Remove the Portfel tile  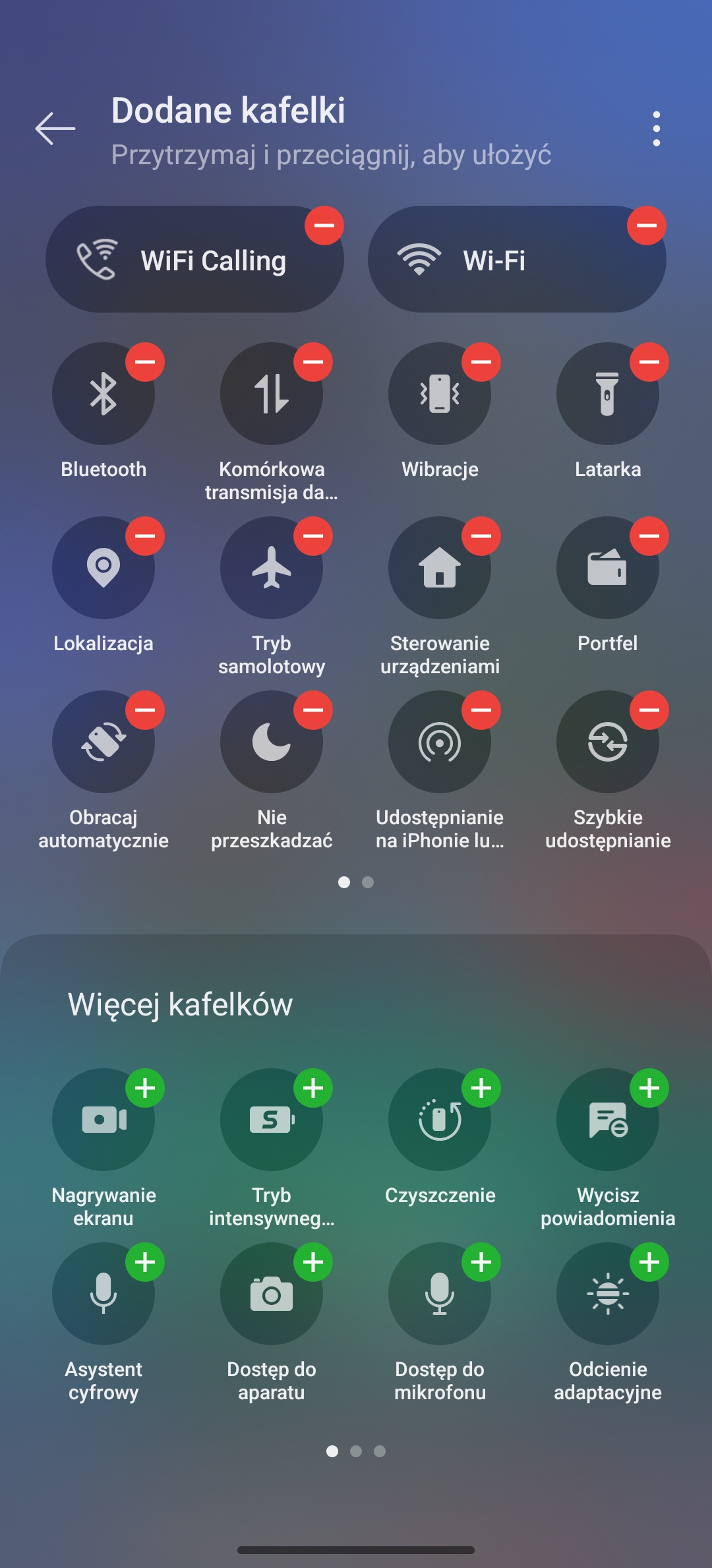(649, 536)
